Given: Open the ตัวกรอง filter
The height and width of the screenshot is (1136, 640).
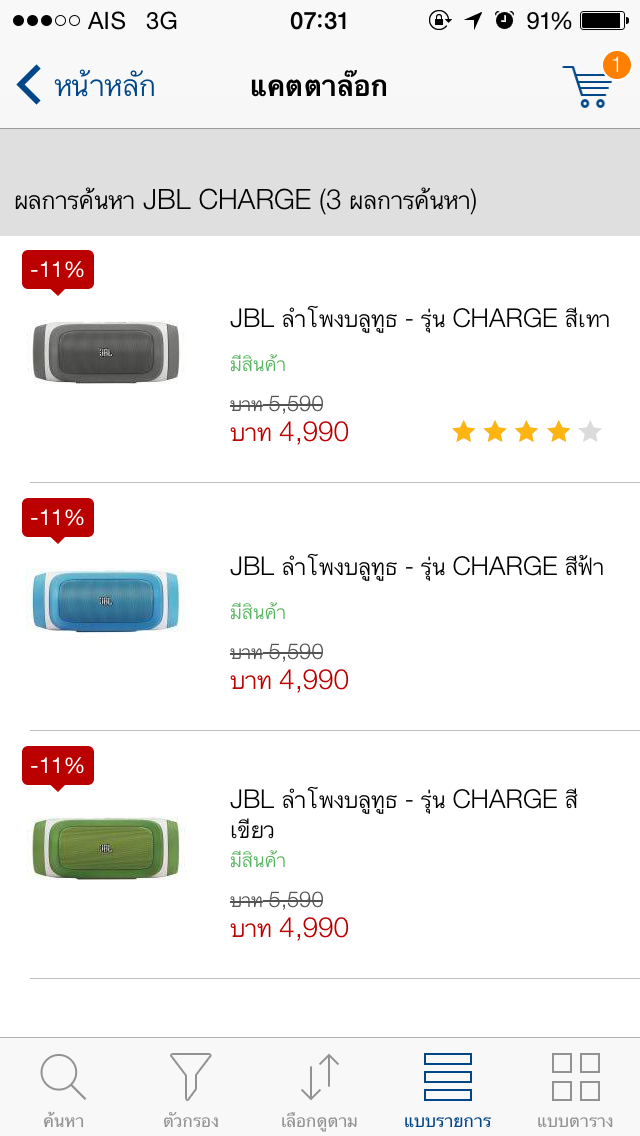Looking at the screenshot, I should pos(190,1087).
